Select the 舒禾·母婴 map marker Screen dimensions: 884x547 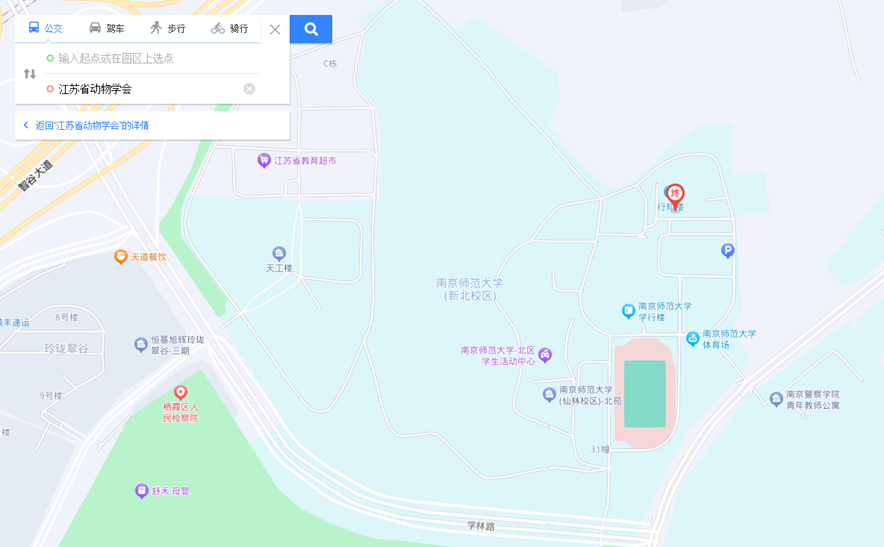point(142,491)
